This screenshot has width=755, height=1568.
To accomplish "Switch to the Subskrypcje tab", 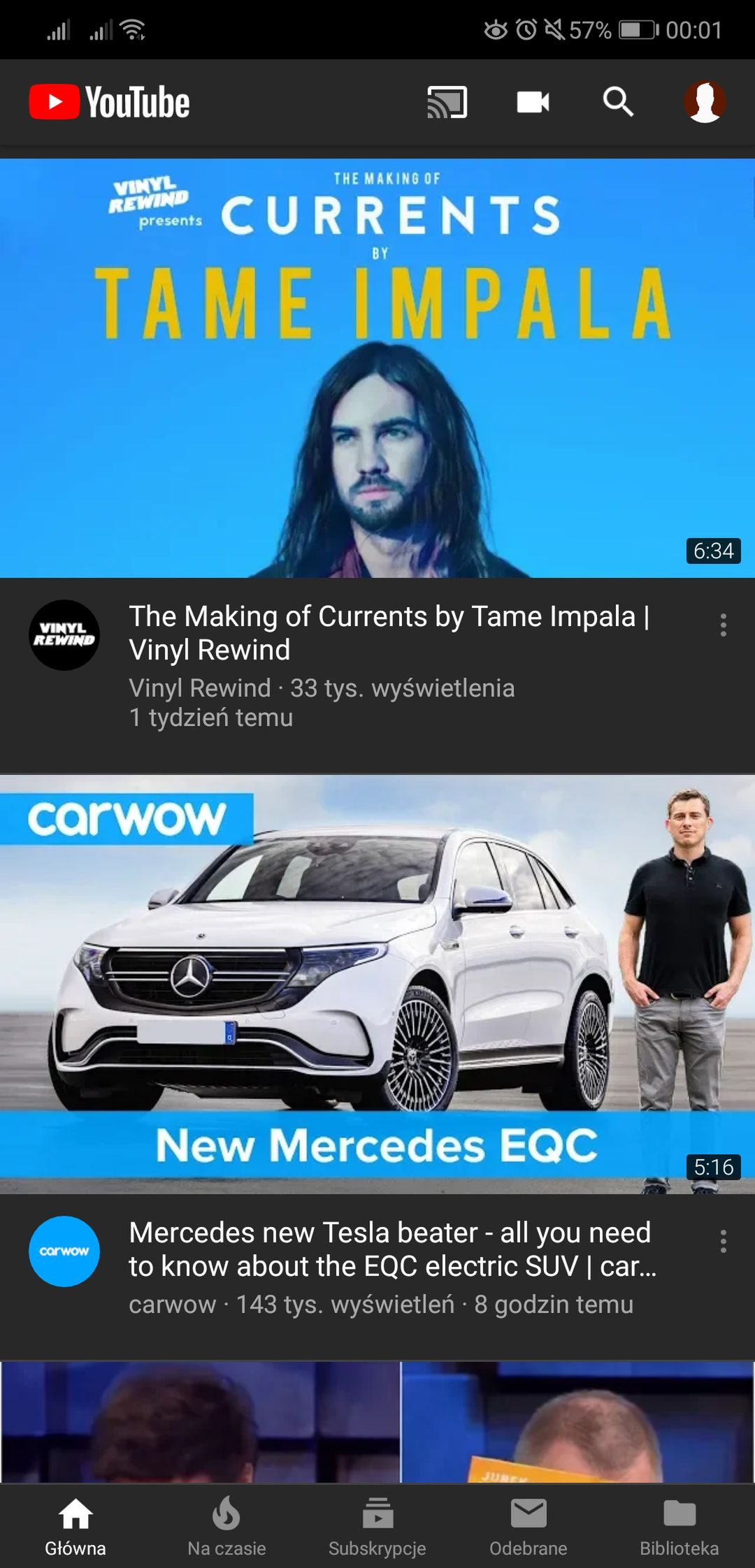I will tap(377, 1527).
